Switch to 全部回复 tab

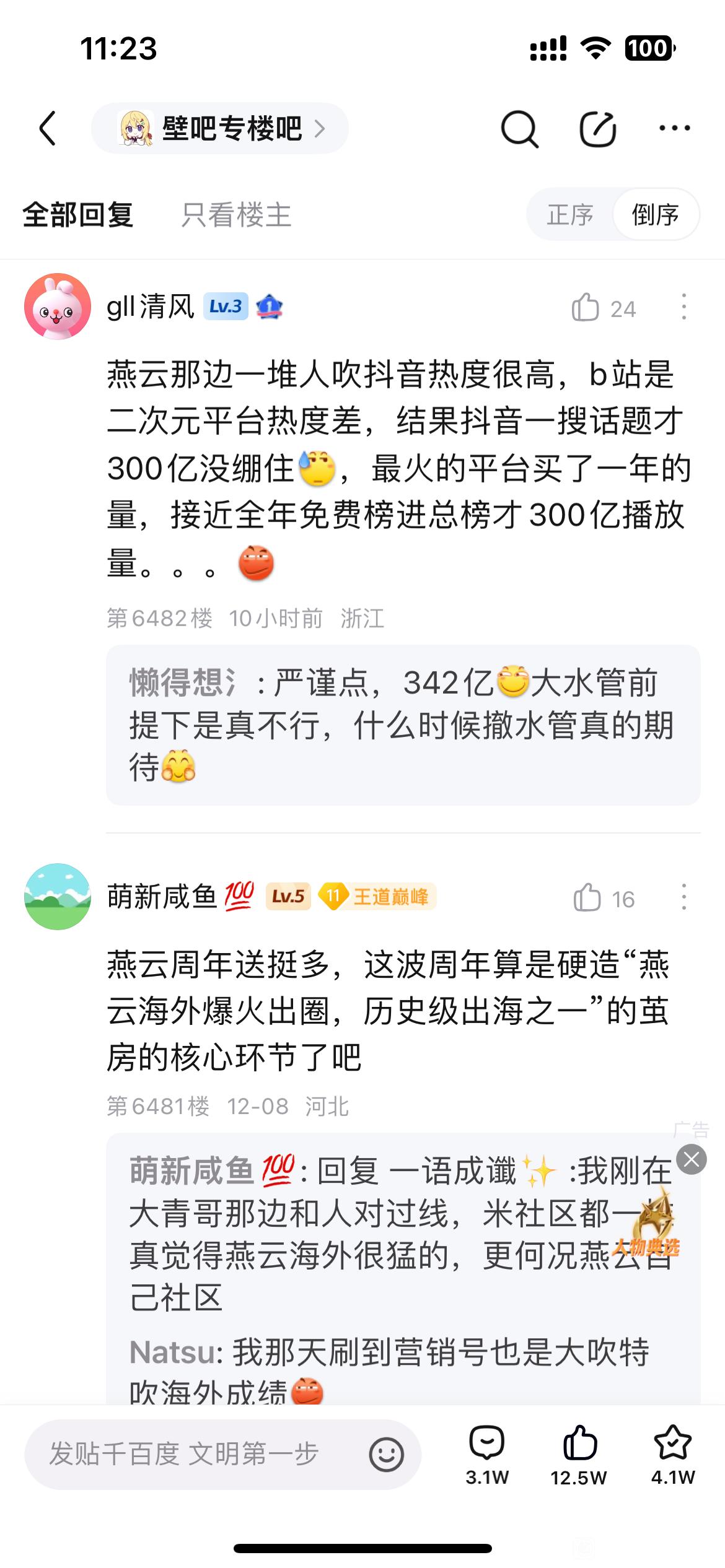point(78,215)
